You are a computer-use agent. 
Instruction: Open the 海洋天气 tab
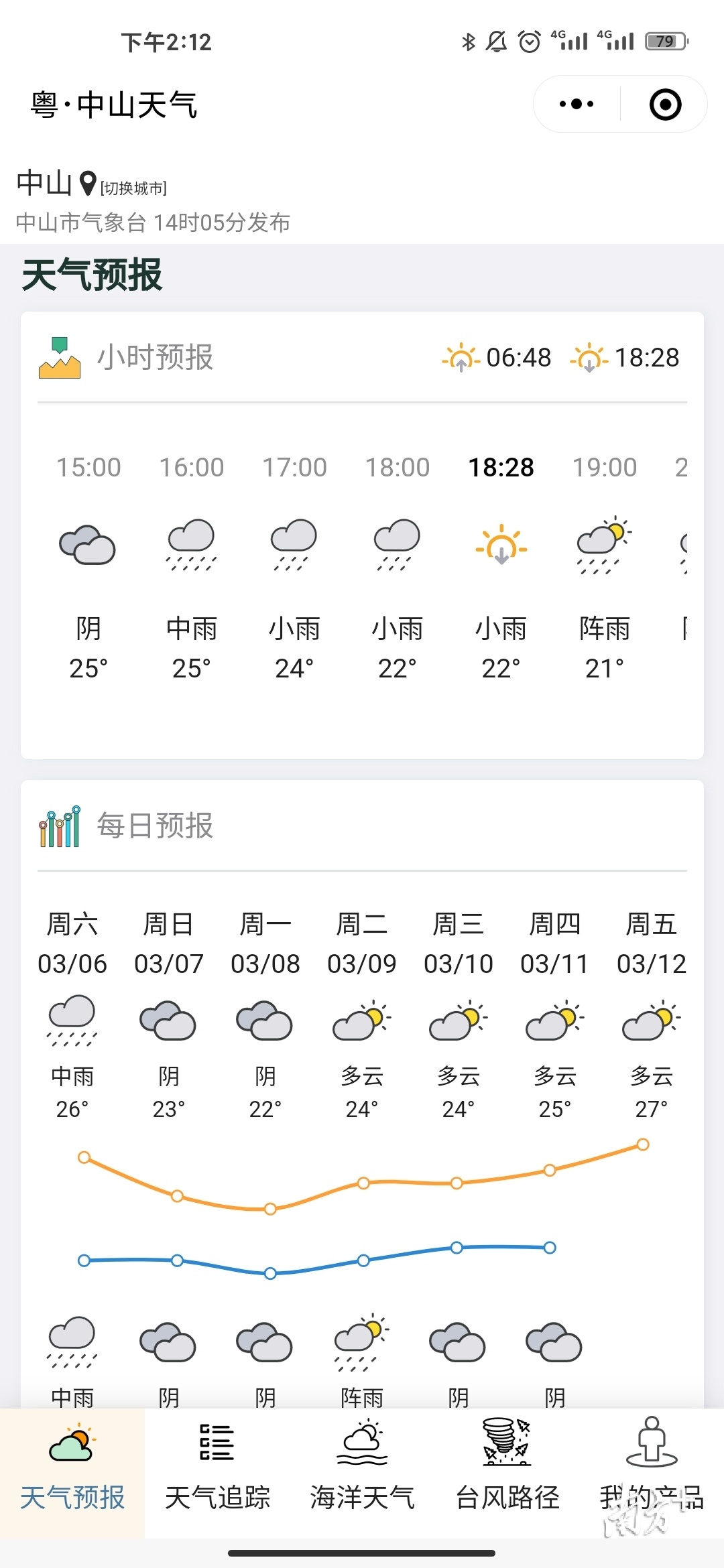(362, 1467)
